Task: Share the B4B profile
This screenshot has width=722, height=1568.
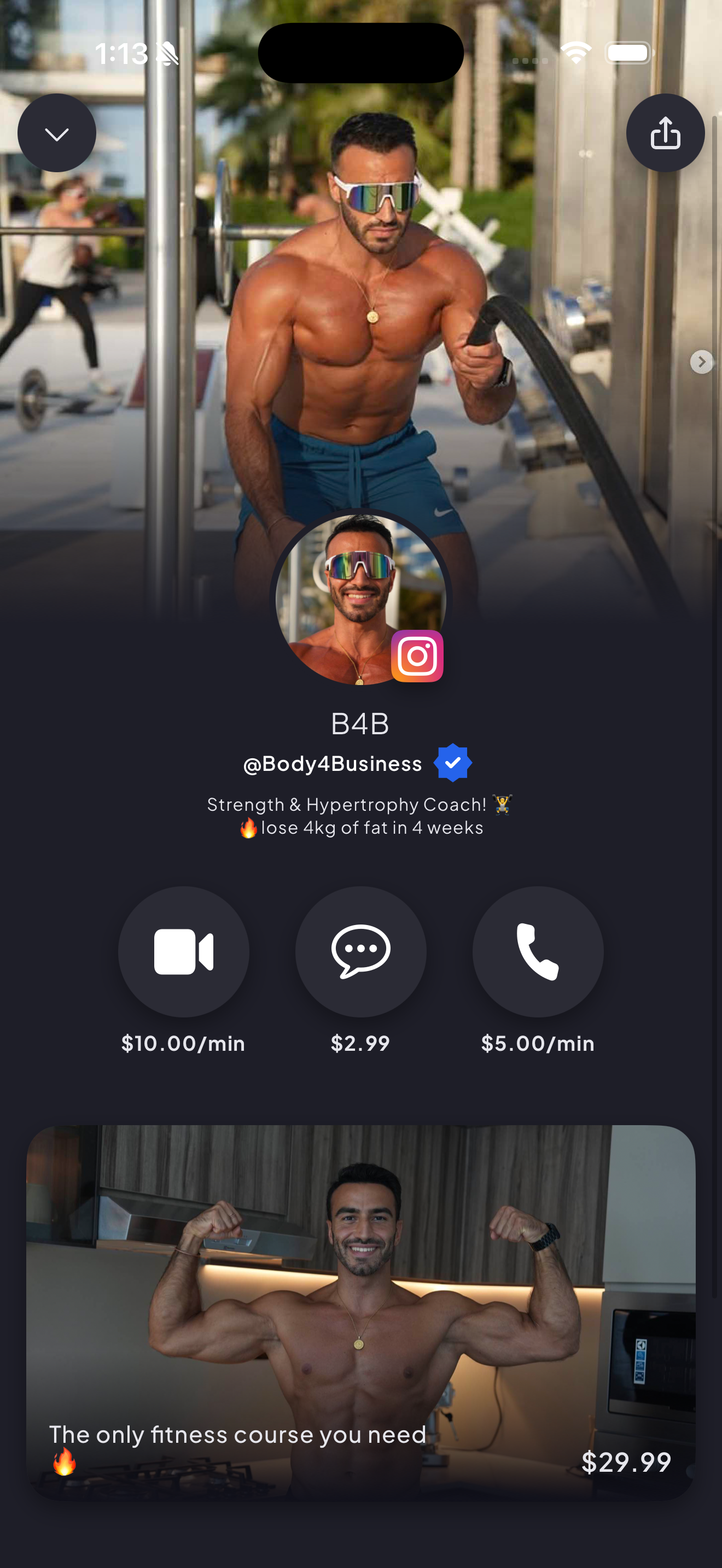Action: [x=665, y=133]
